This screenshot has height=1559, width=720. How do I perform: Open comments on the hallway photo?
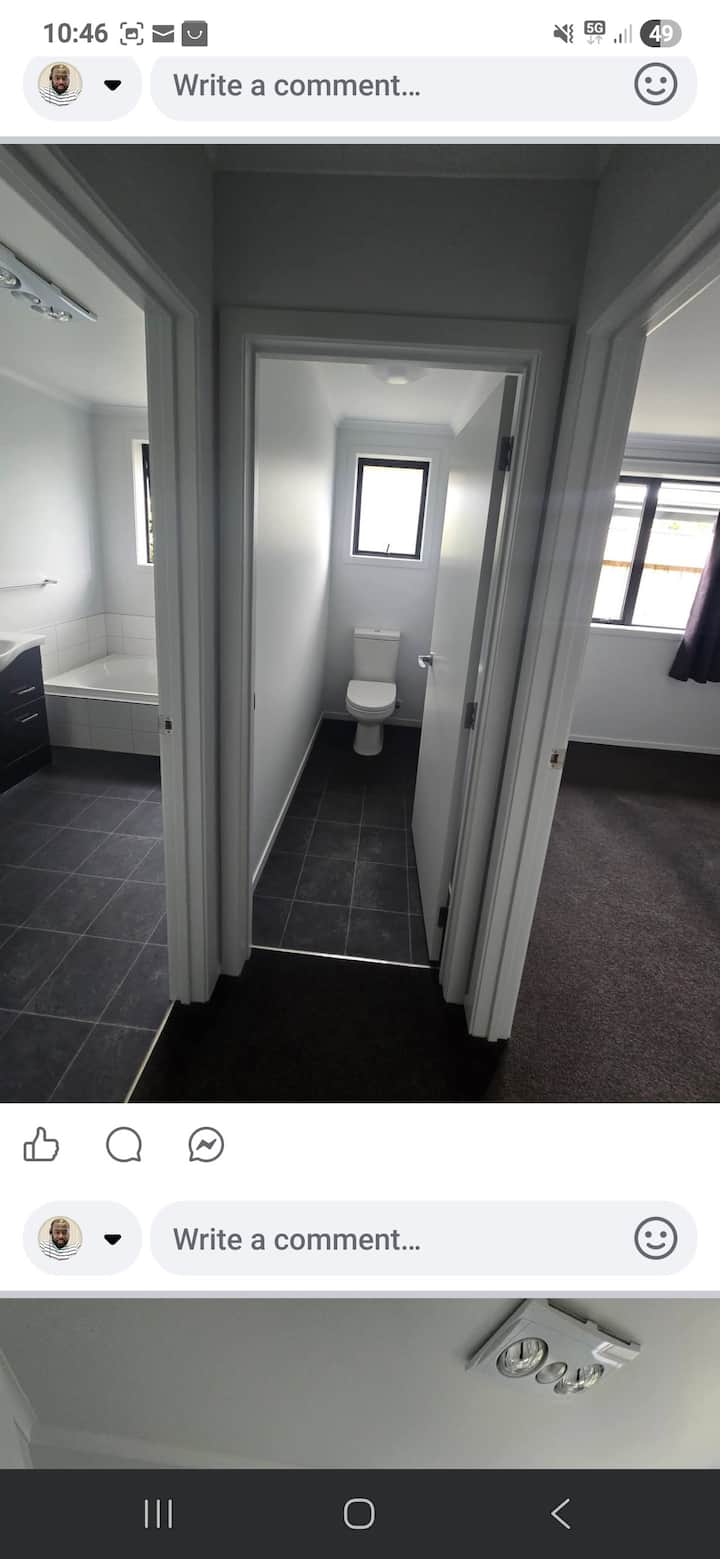click(124, 1145)
